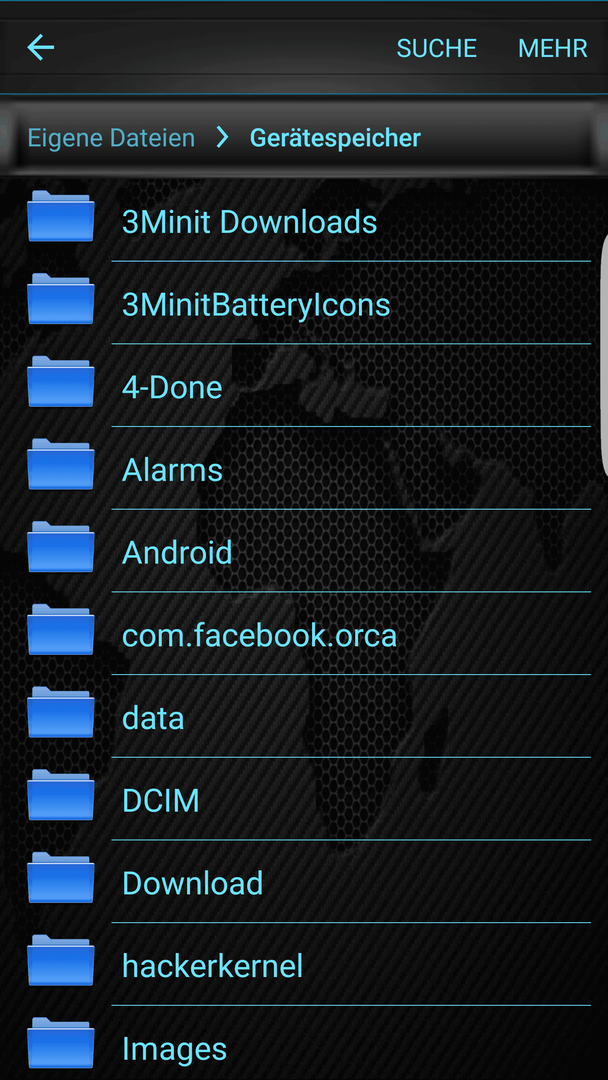Select the 4-Done folder
This screenshot has height=1080, width=608.
172,387
